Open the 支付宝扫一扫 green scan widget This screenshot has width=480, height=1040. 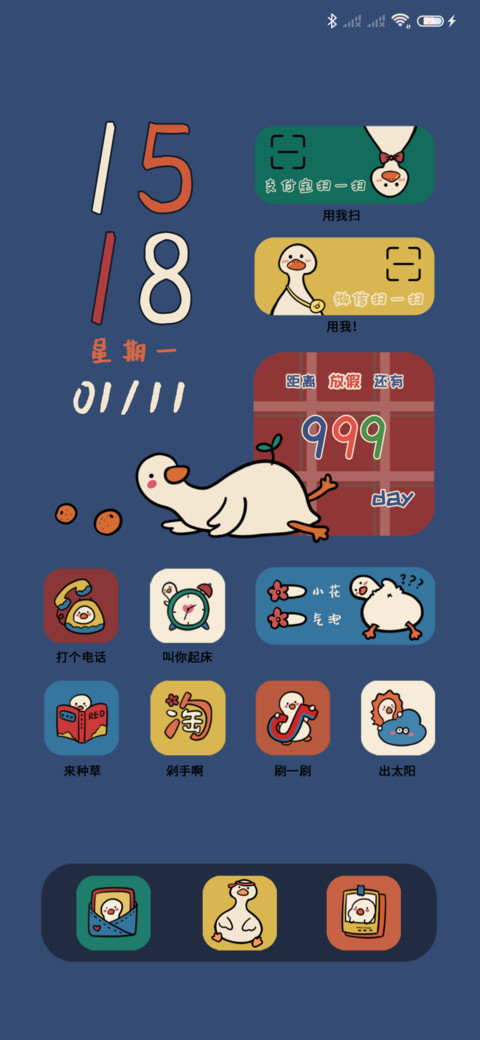[345, 164]
